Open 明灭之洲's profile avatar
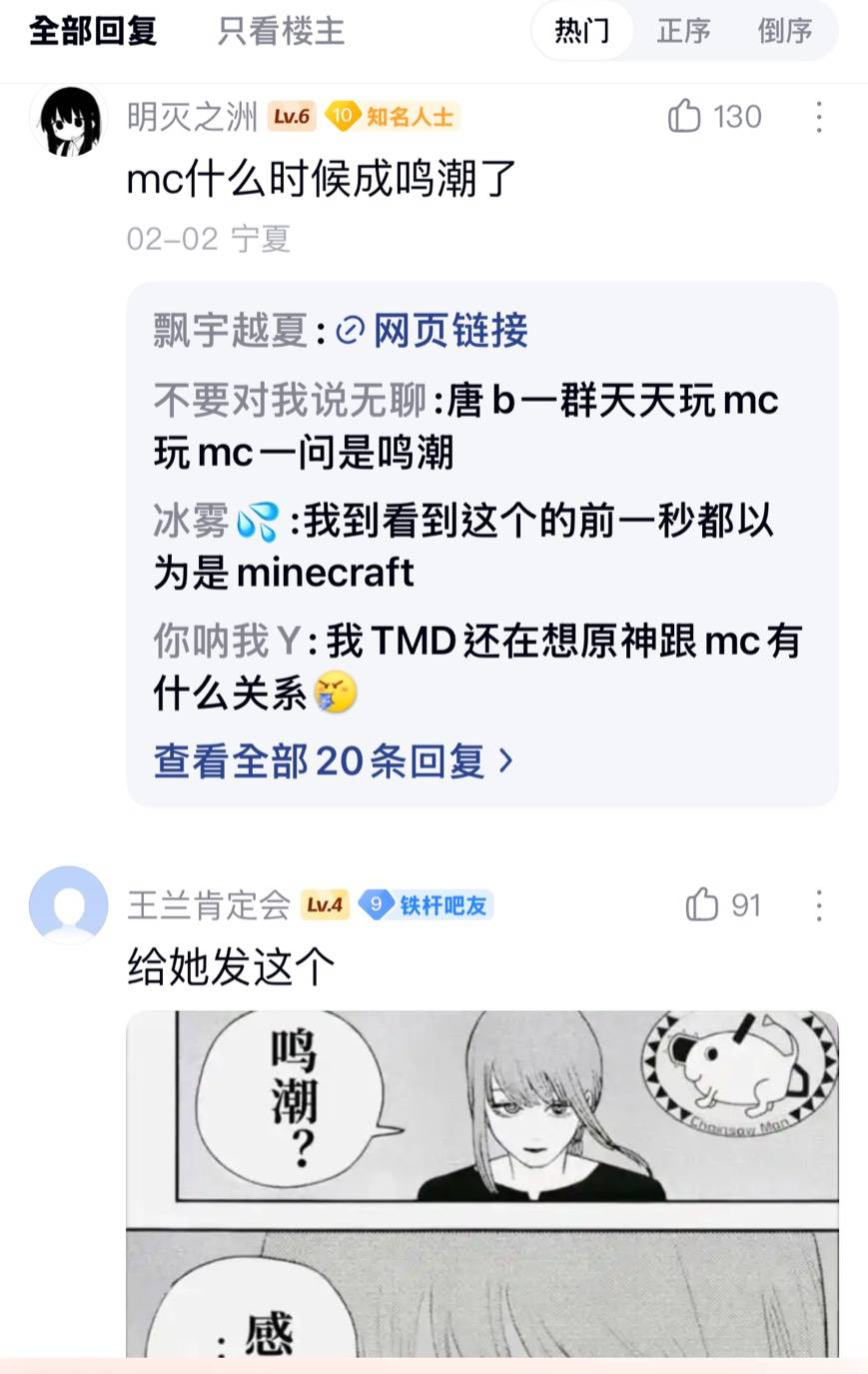This screenshot has width=868, height=1374. pyautogui.click(x=69, y=120)
